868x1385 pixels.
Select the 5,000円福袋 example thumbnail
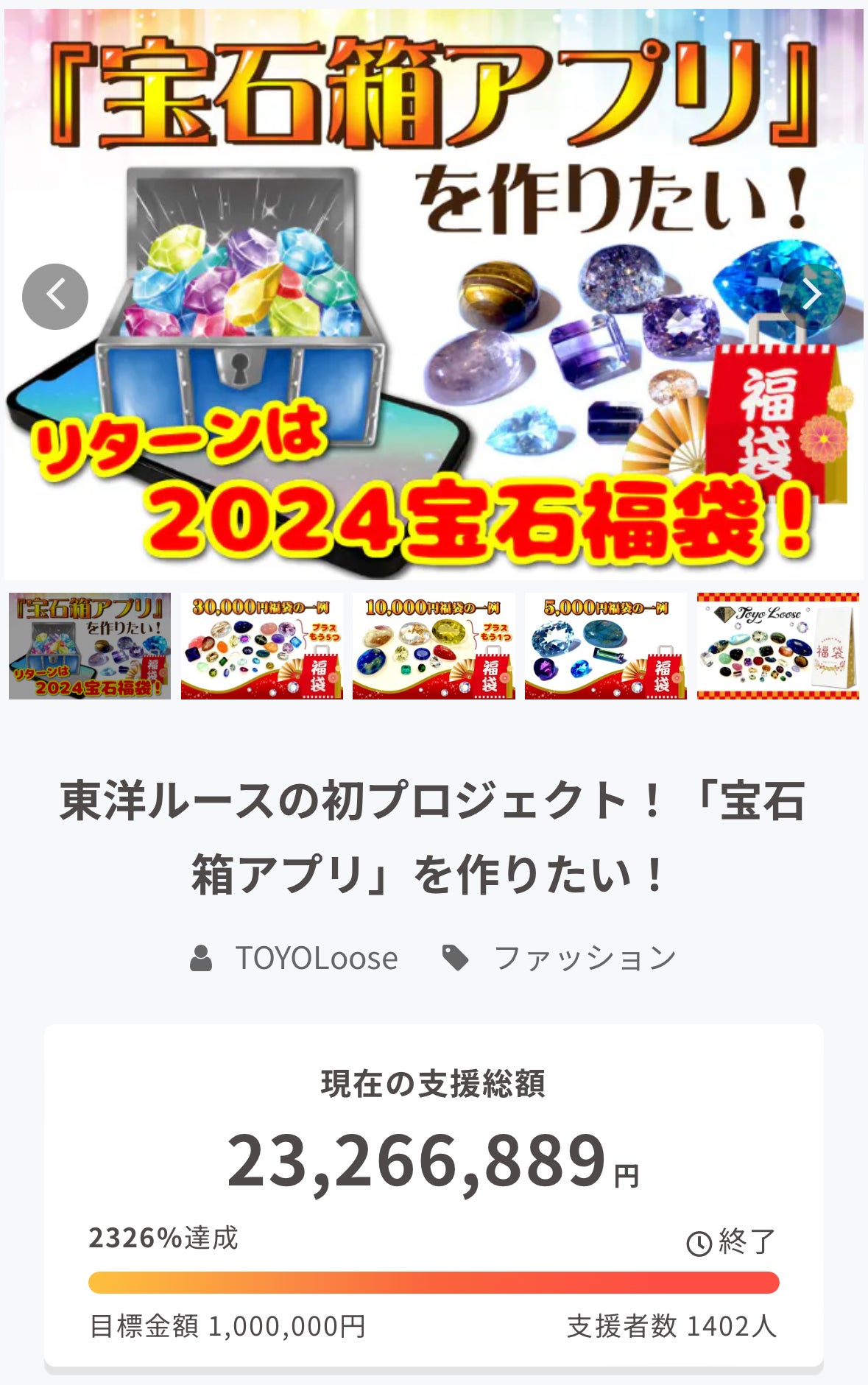tap(606, 646)
